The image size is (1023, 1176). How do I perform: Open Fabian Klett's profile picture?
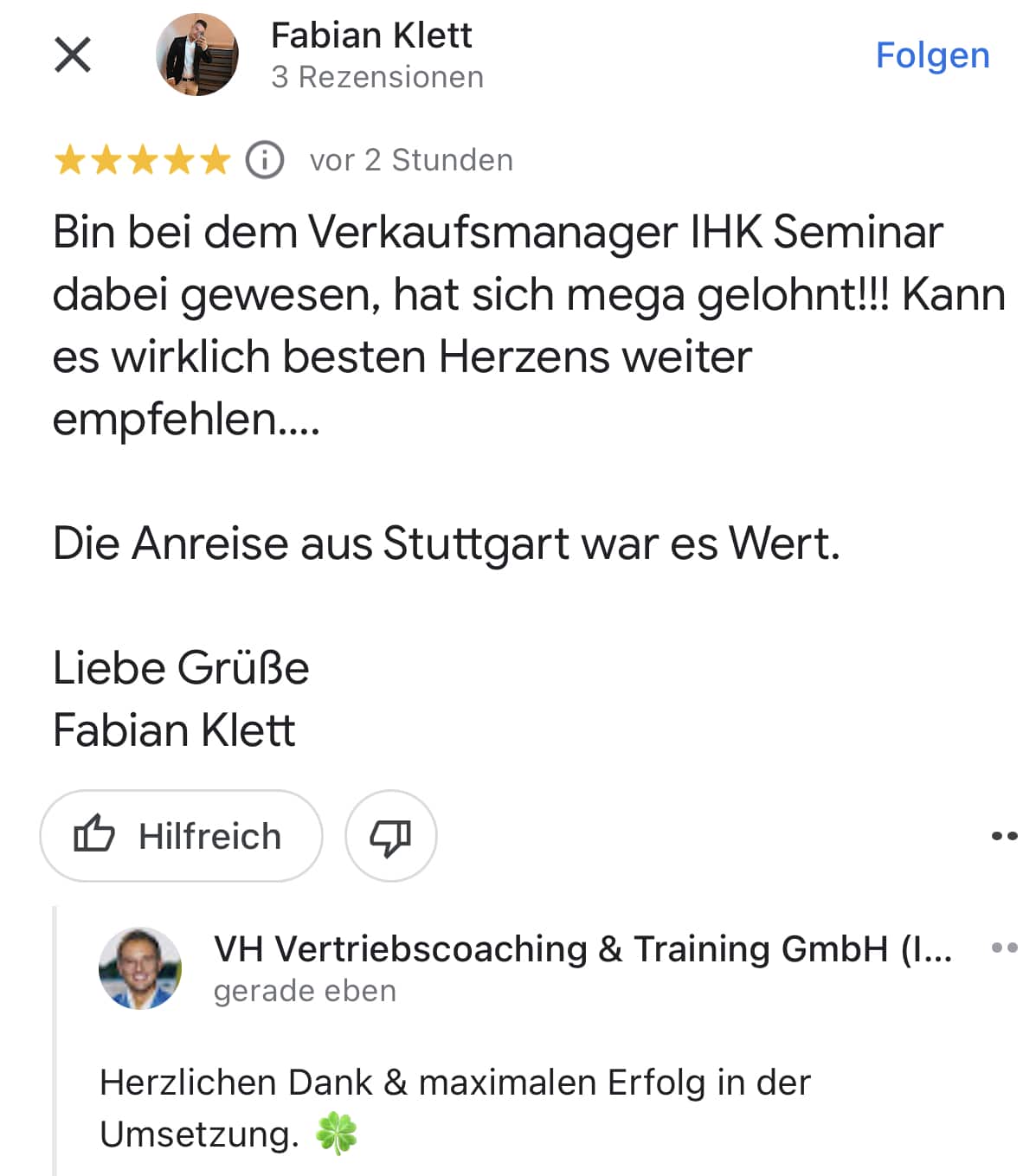coord(197,55)
